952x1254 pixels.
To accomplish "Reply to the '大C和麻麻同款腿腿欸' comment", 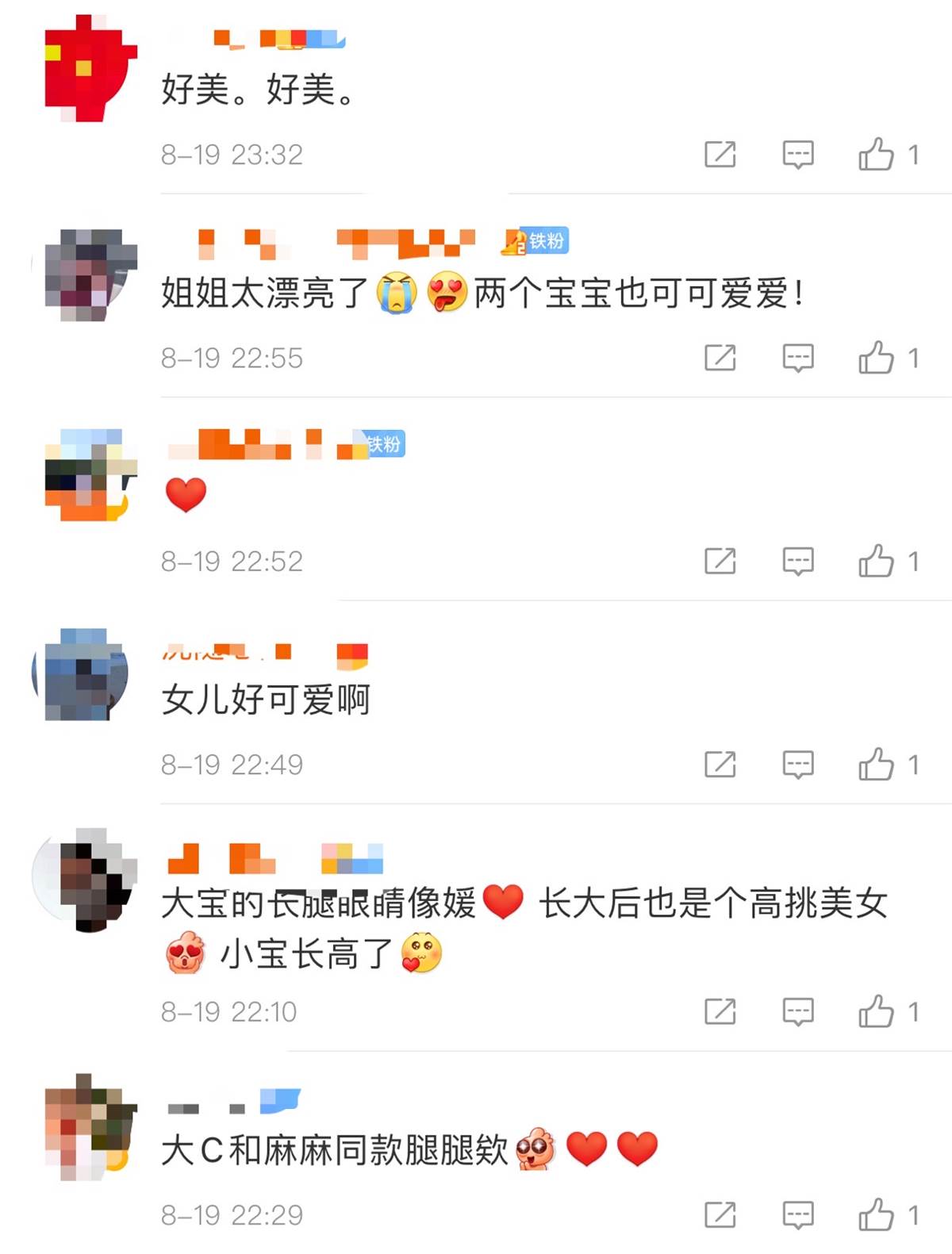I will 798,1214.
